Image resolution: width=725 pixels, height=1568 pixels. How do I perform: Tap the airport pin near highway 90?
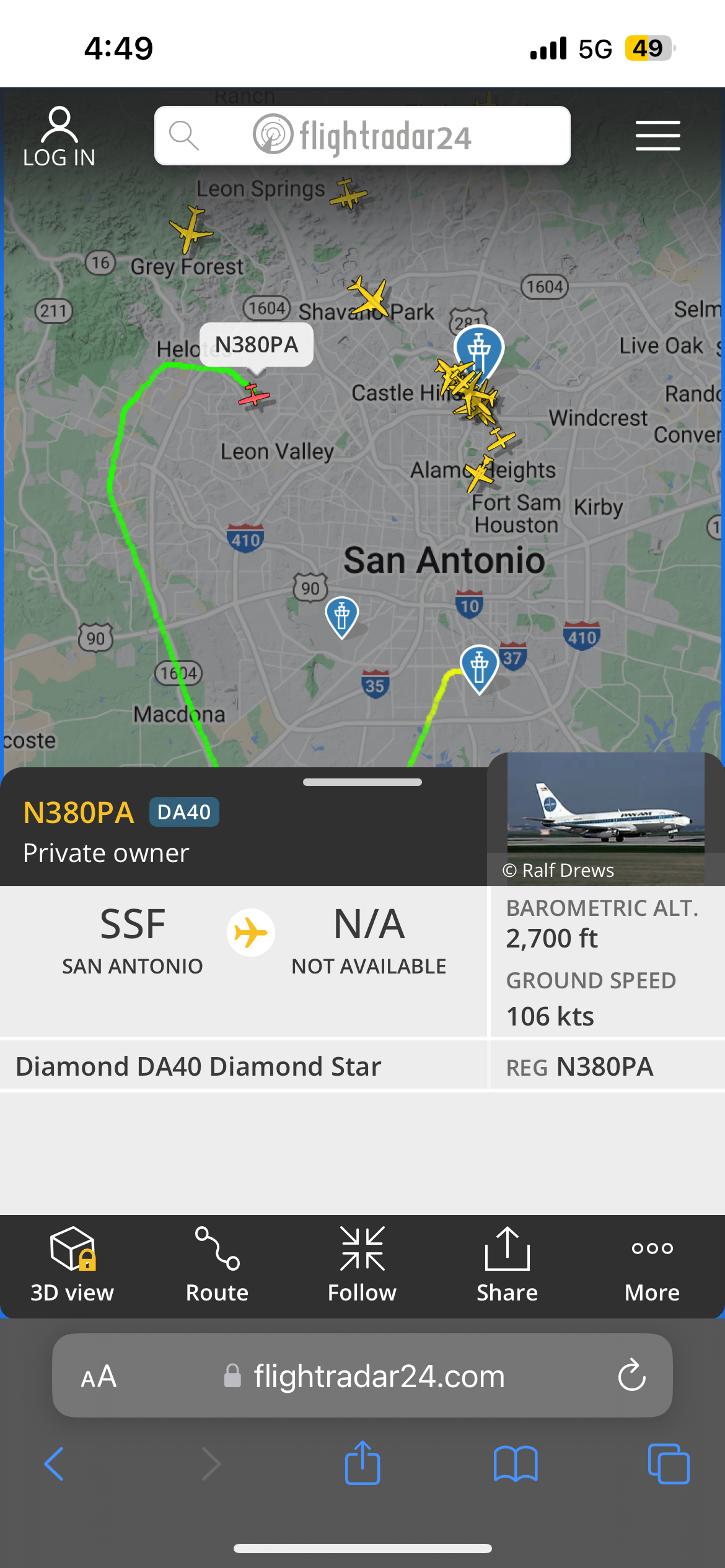tap(341, 616)
